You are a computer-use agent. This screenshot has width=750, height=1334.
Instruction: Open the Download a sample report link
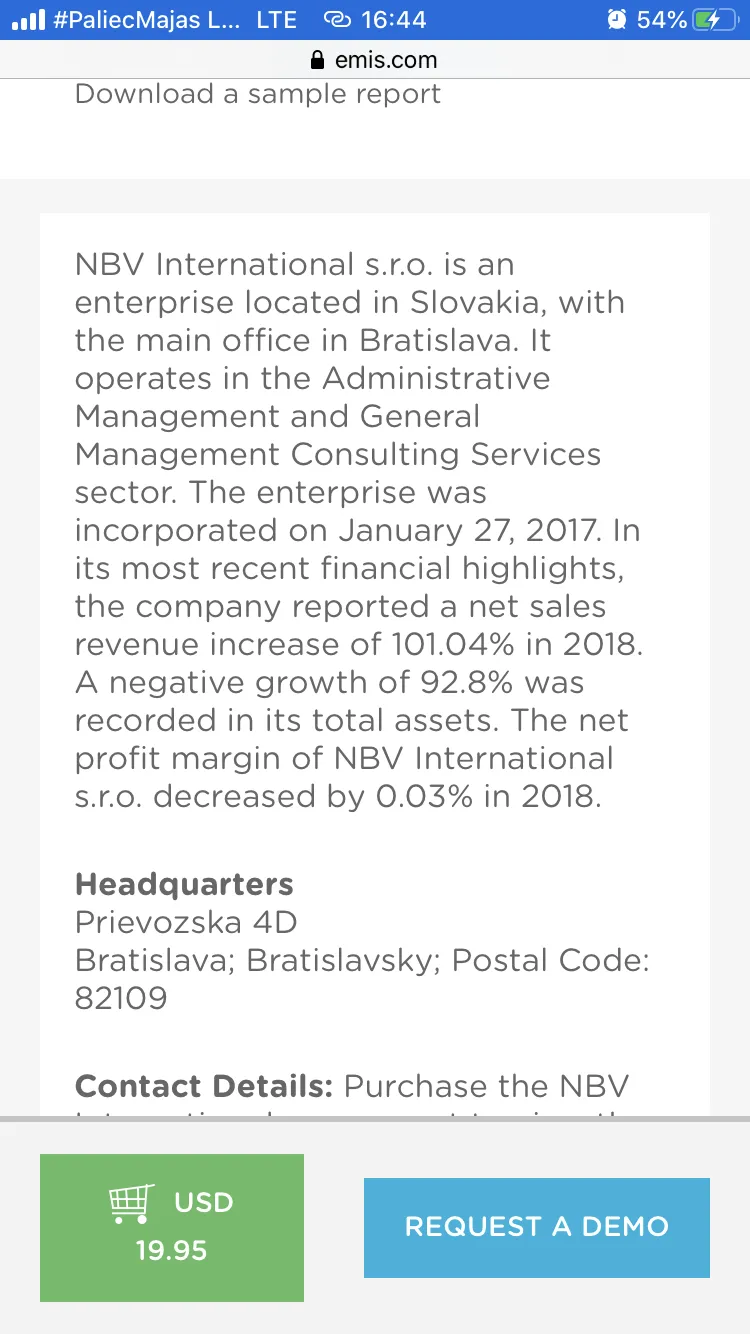tap(258, 94)
